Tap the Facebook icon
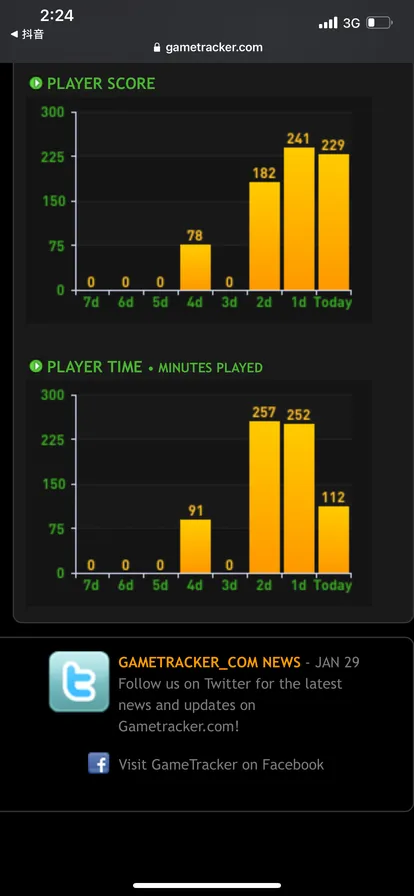 98,763
